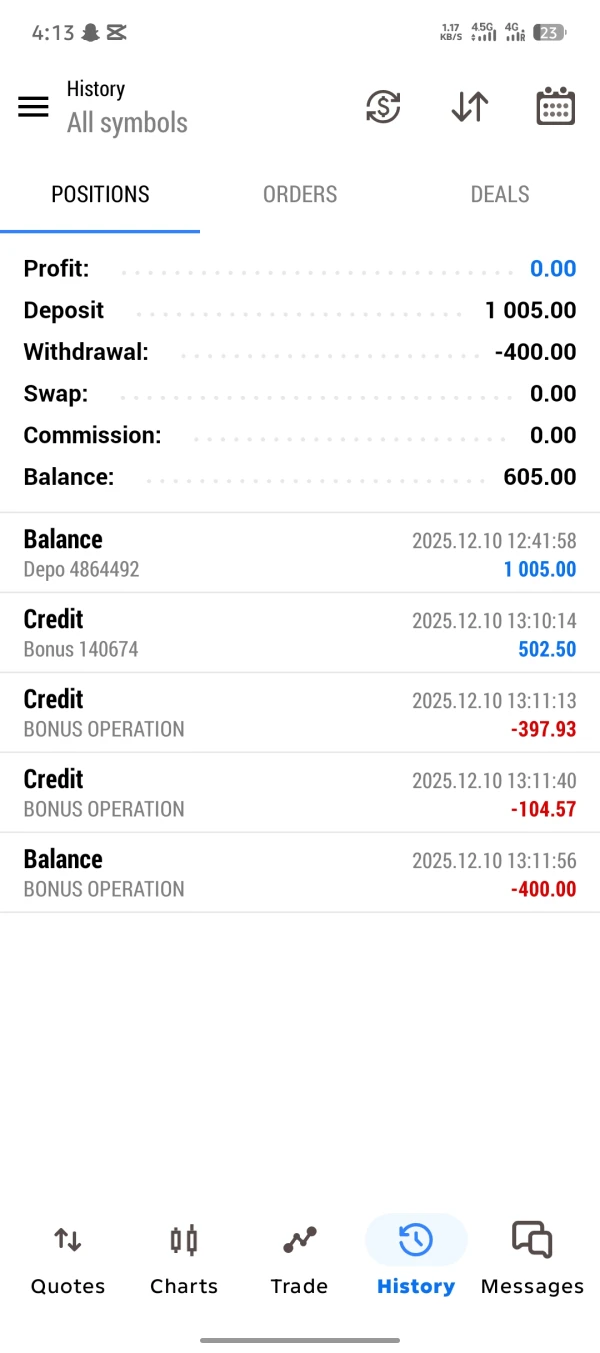
Task: Open the -400.00 balance entry
Action: pos(300,873)
